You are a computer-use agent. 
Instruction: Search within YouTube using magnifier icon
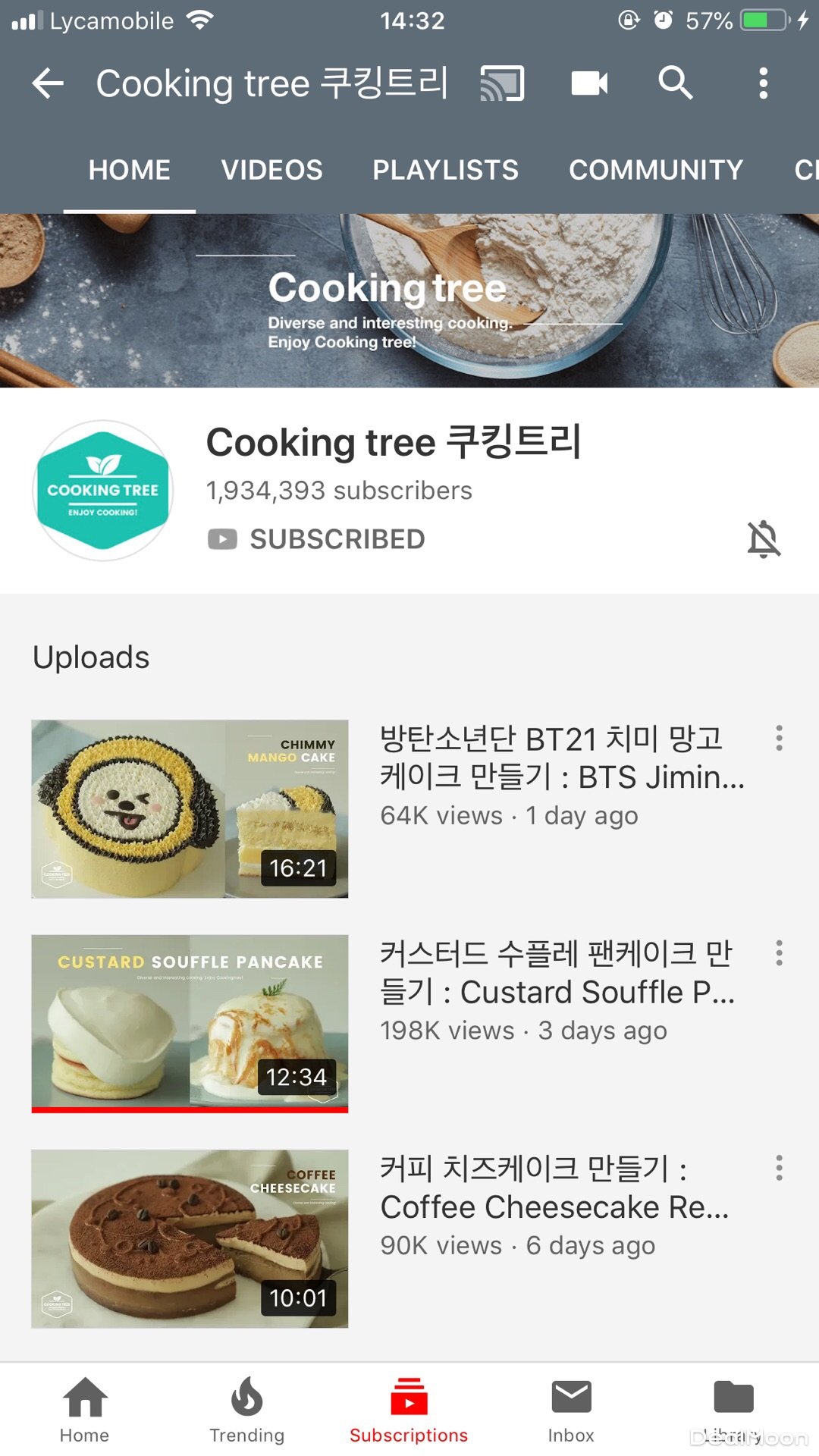pyautogui.click(x=675, y=83)
